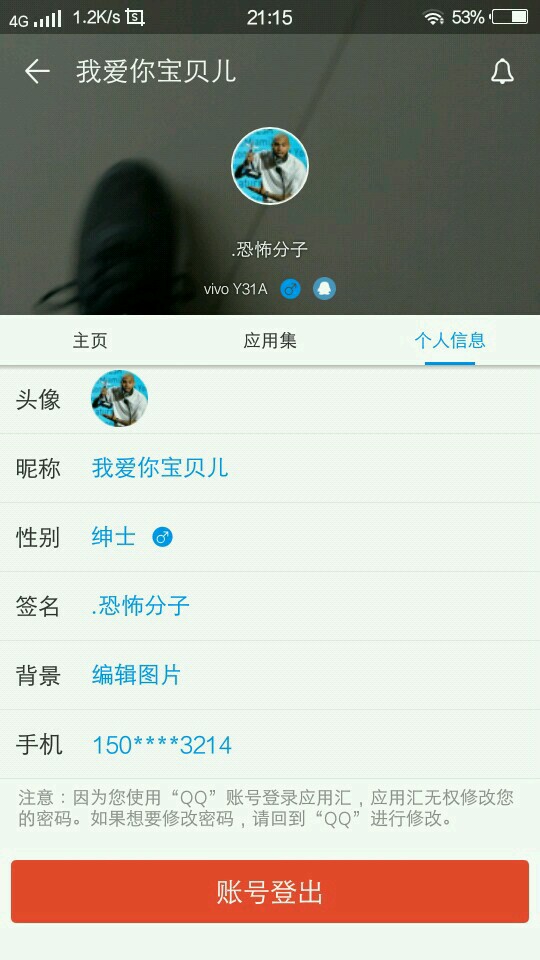The image size is (540, 960).
Task: Switch to the 应用集 tab
Action: [270, 340]
